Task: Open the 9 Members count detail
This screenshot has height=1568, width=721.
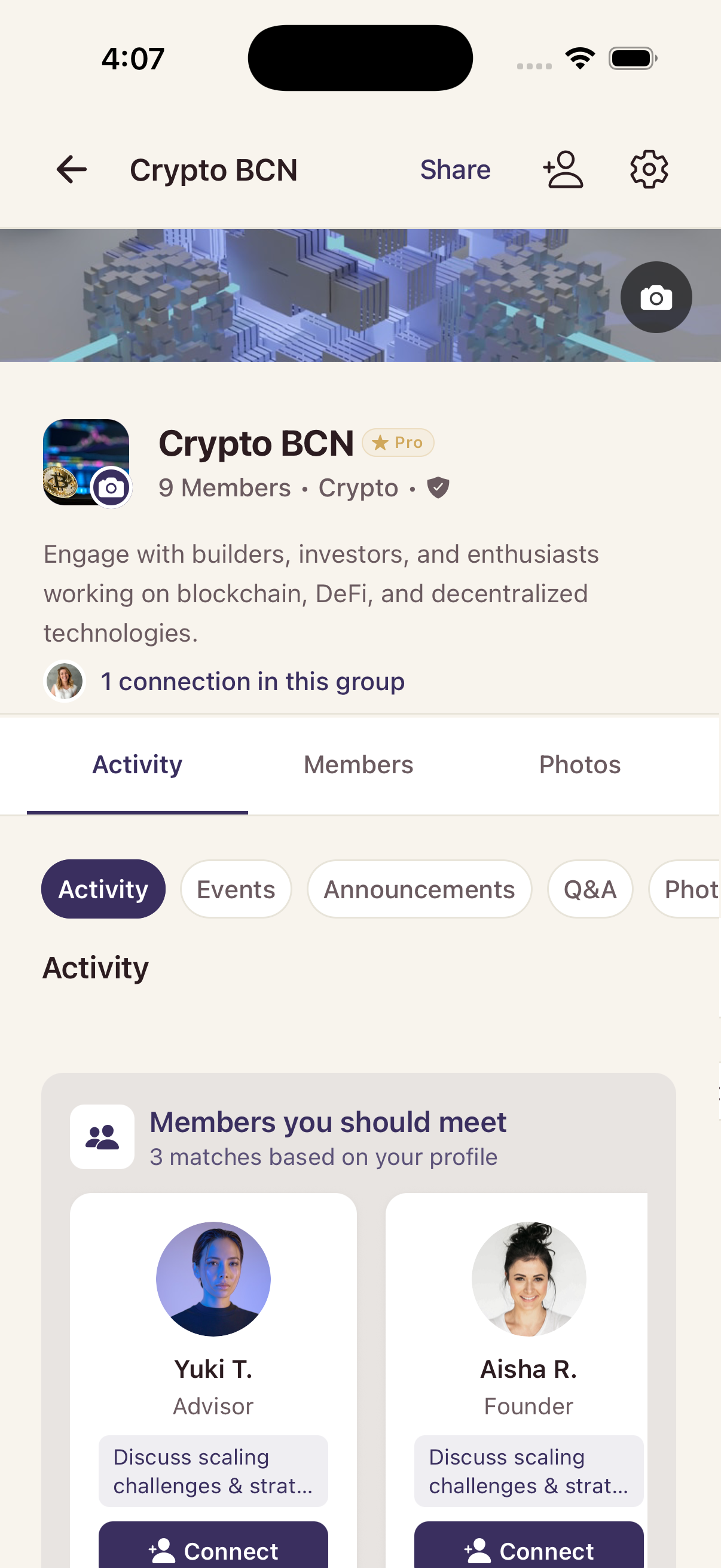Action: tap(225, 487)
